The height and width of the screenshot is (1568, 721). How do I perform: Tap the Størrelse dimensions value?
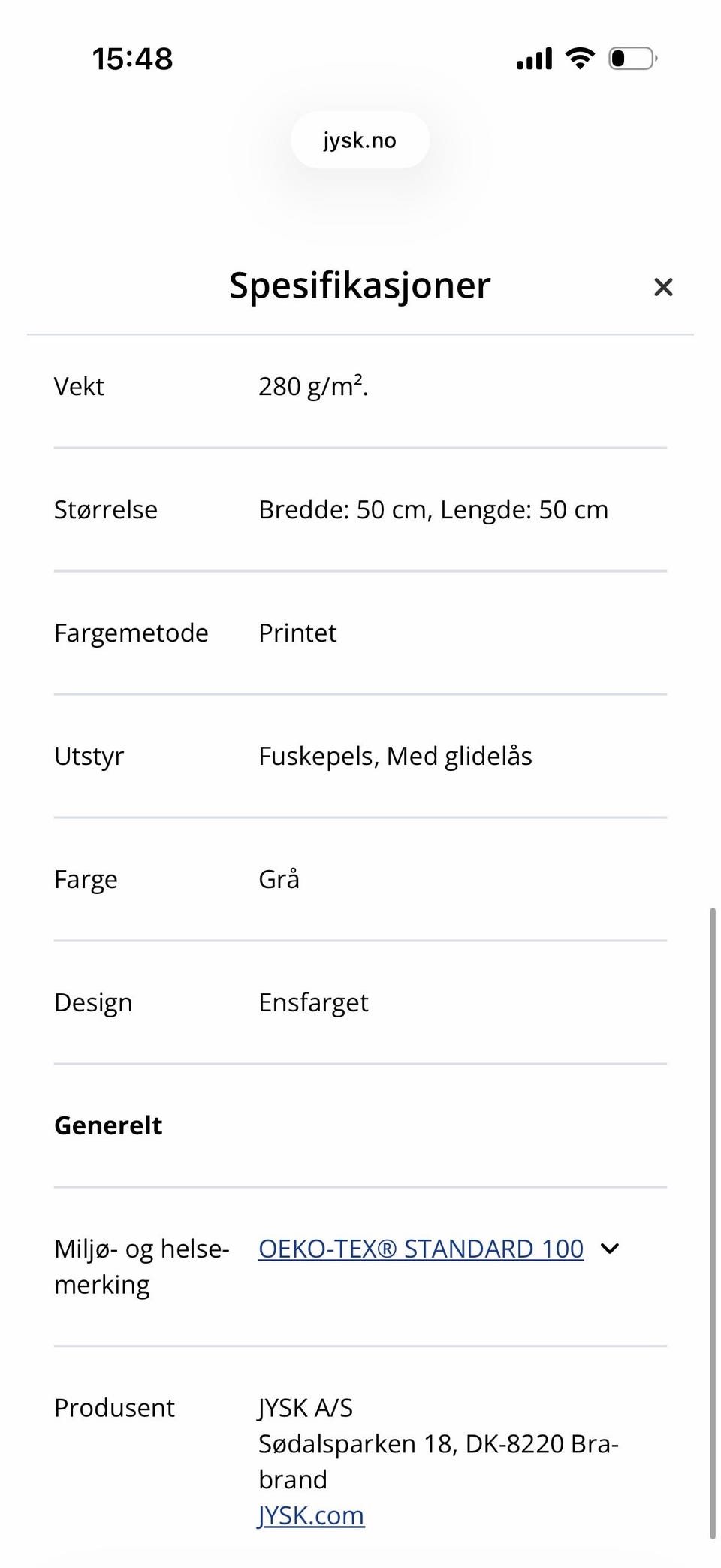coord(433,509)
